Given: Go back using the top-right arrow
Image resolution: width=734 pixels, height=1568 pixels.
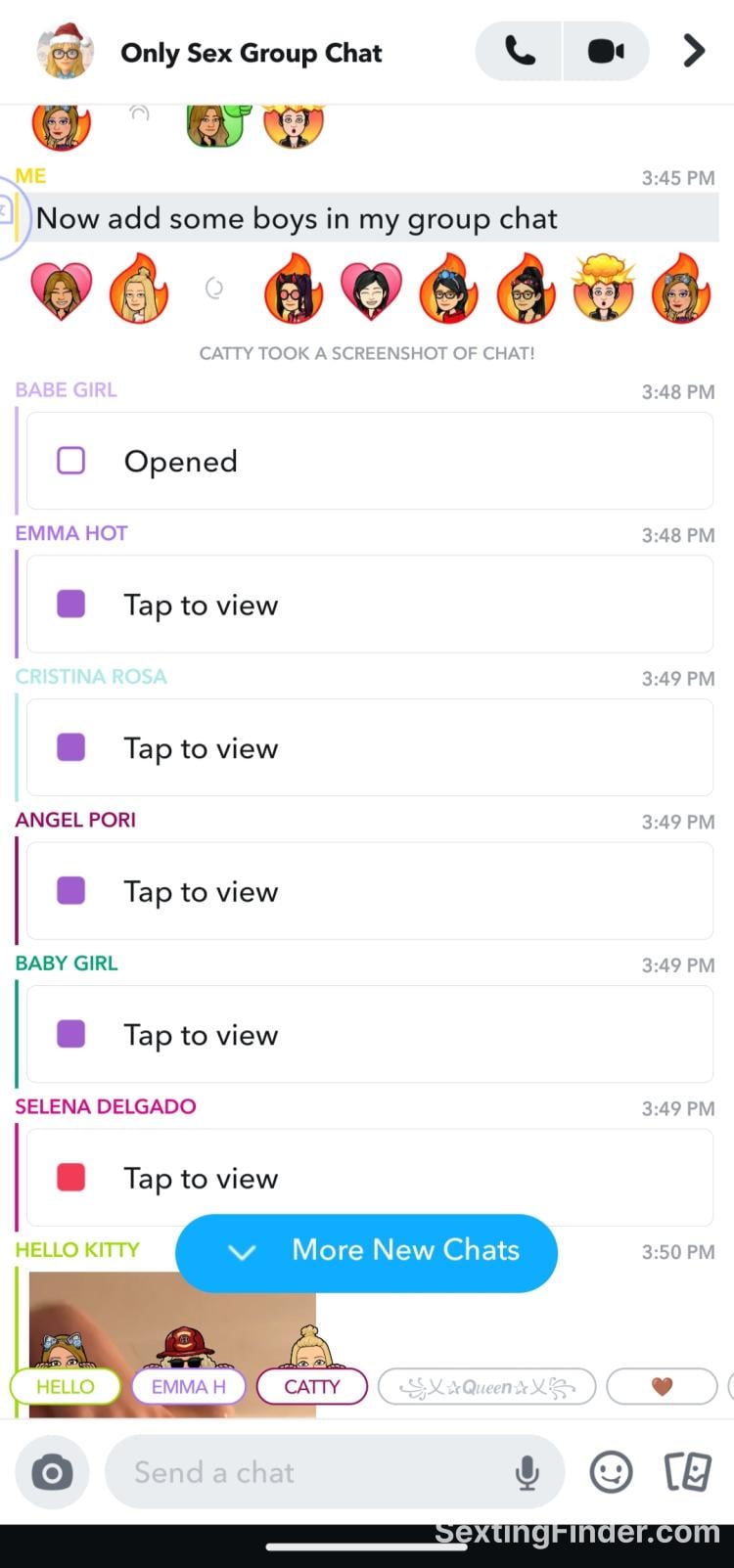Looking at the screenshot, I should click(x=694, y=51).
